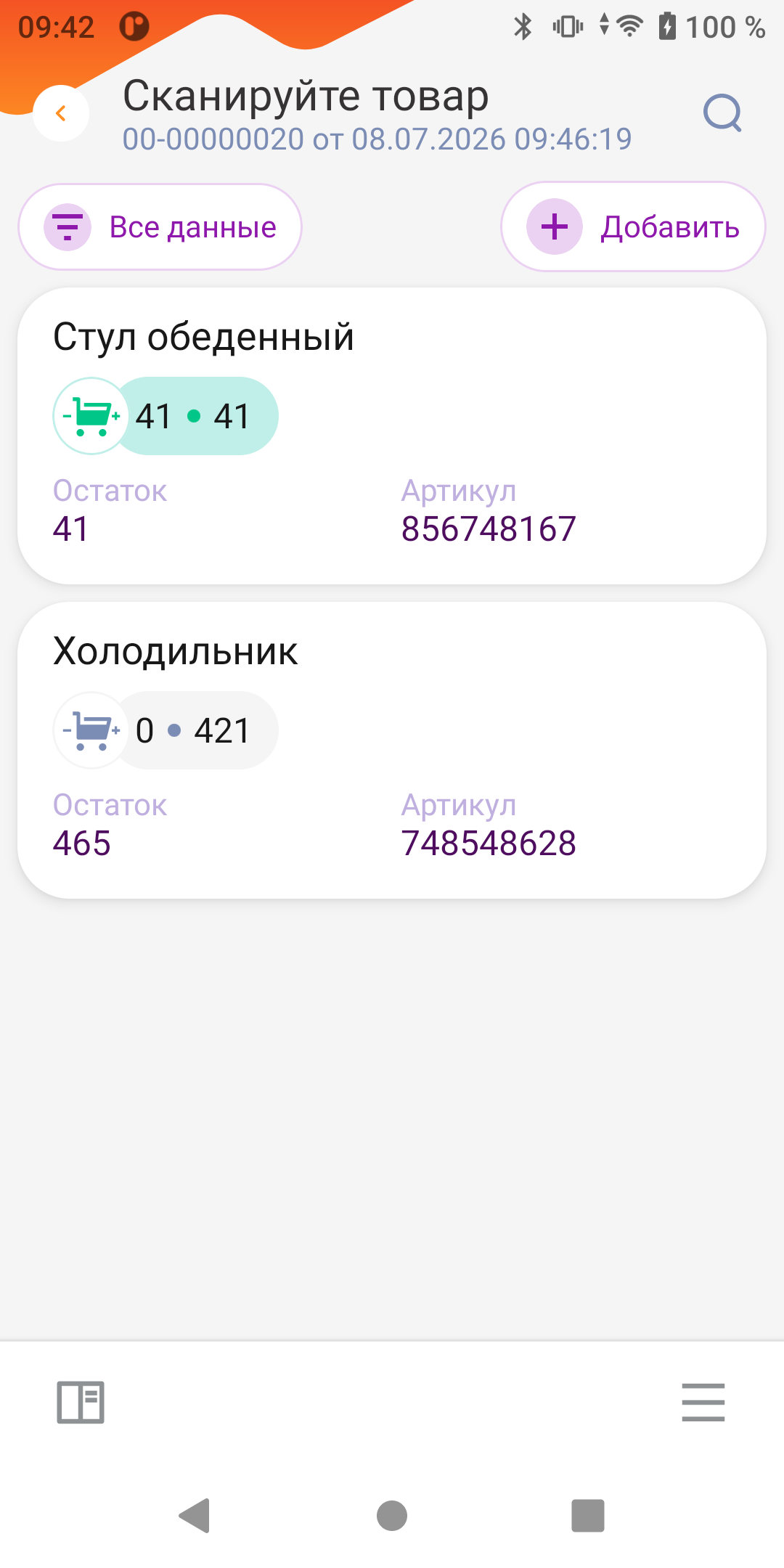Open the Все данные filter
This screenshot has height=1568, width=784.
[x=160, y=227]
